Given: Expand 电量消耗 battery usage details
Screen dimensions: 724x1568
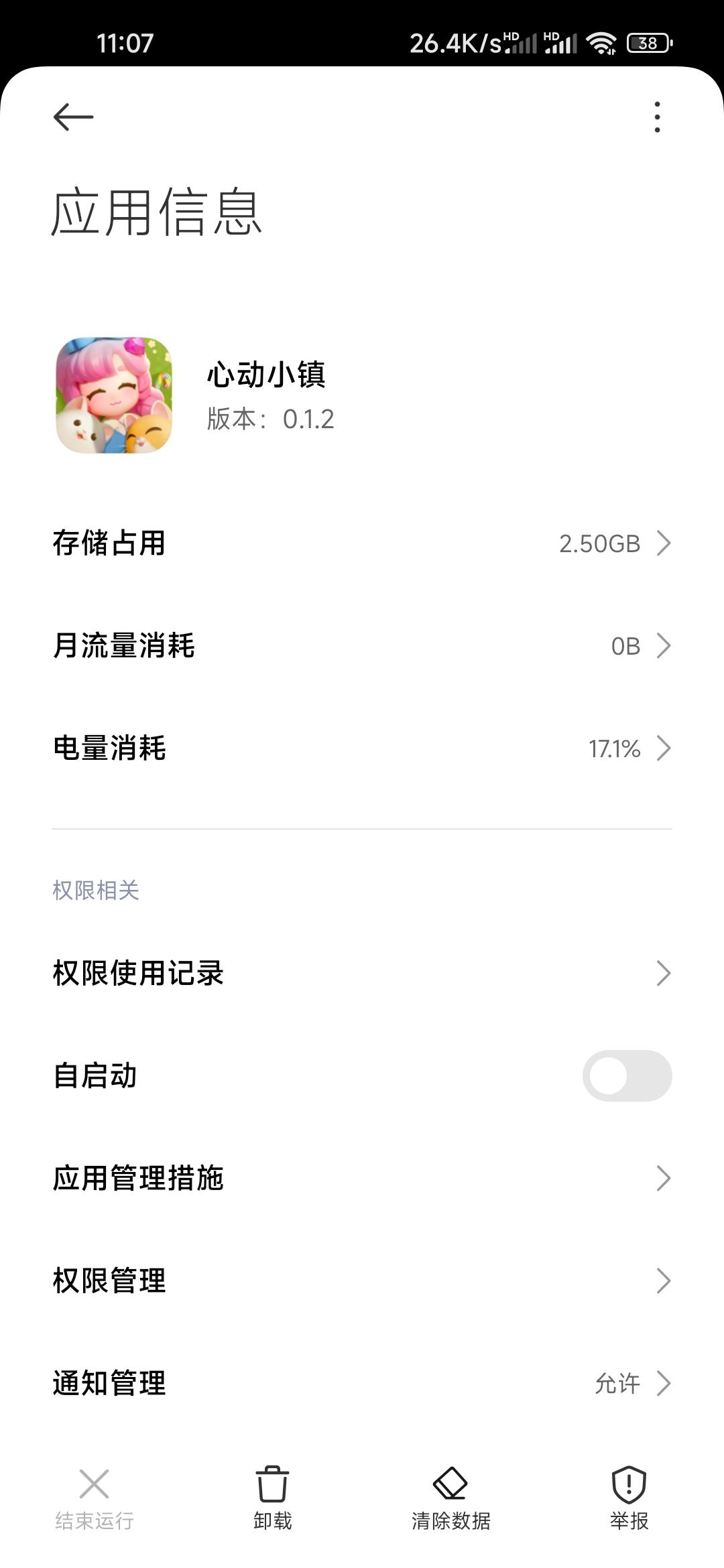Looking at the screenshot, I should [362, 749].
